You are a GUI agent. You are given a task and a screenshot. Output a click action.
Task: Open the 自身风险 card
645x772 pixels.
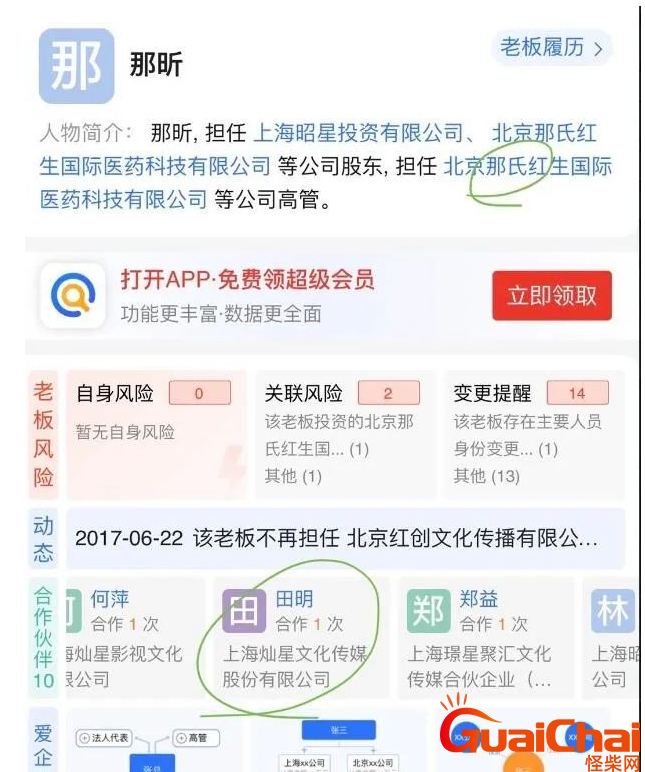click(155, 432)
